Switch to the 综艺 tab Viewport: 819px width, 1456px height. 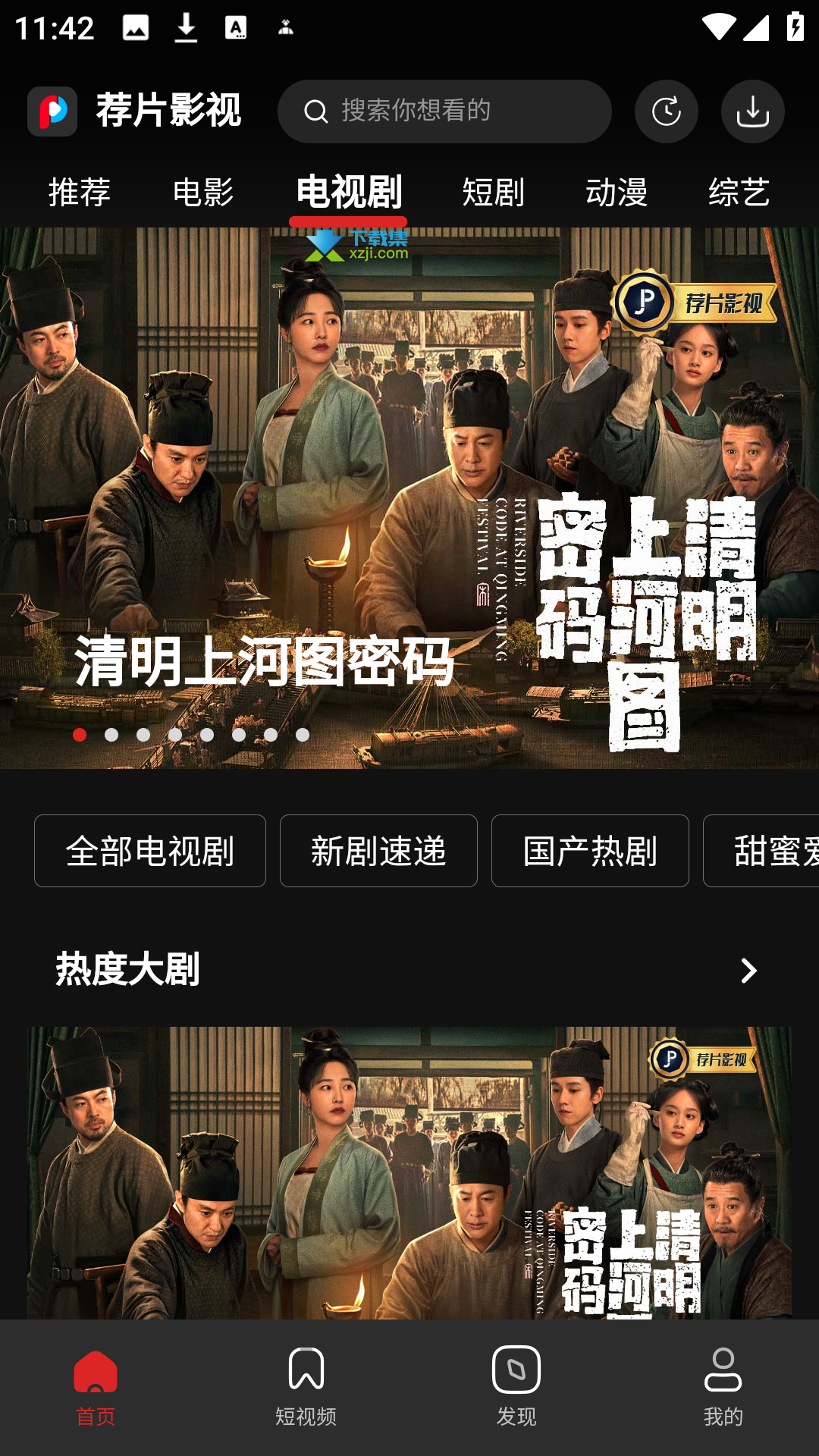tap(739, 192)
